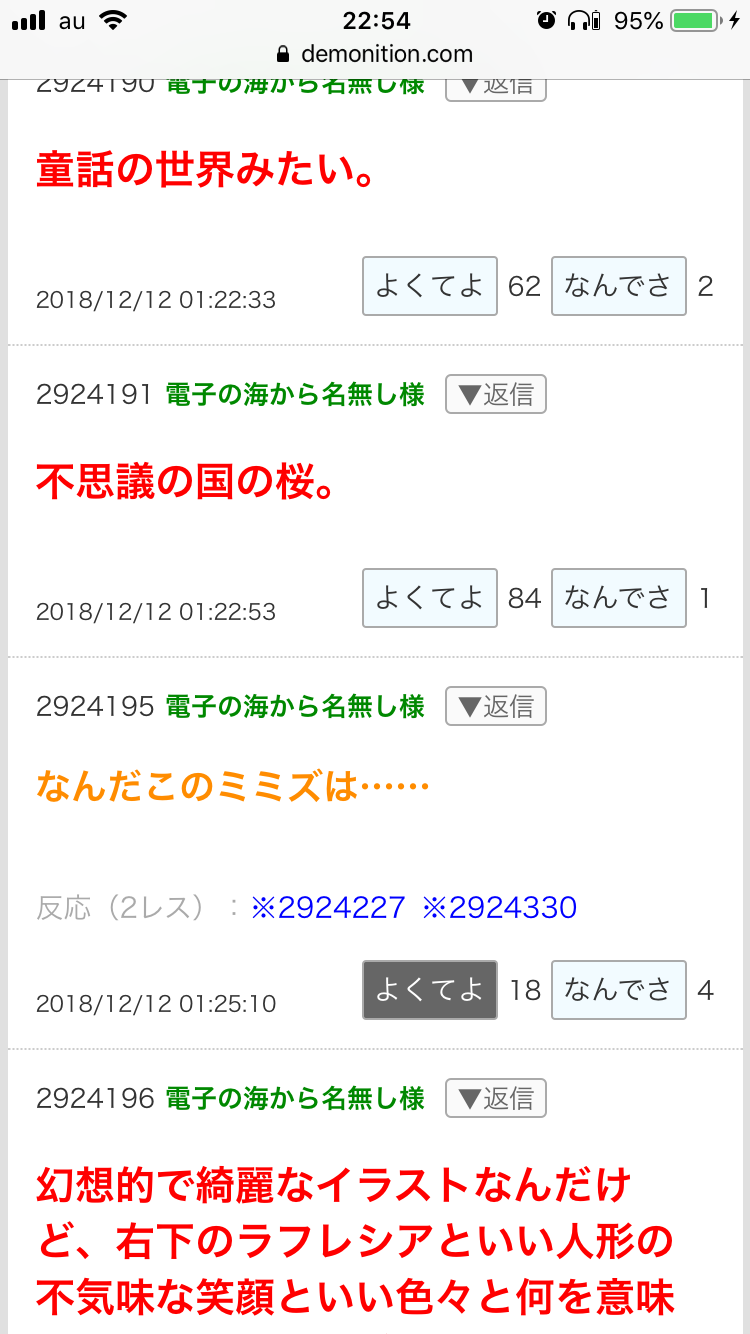Open reply link ※2924330
Screen dimensions: 750x1334
tap(499, 908)
